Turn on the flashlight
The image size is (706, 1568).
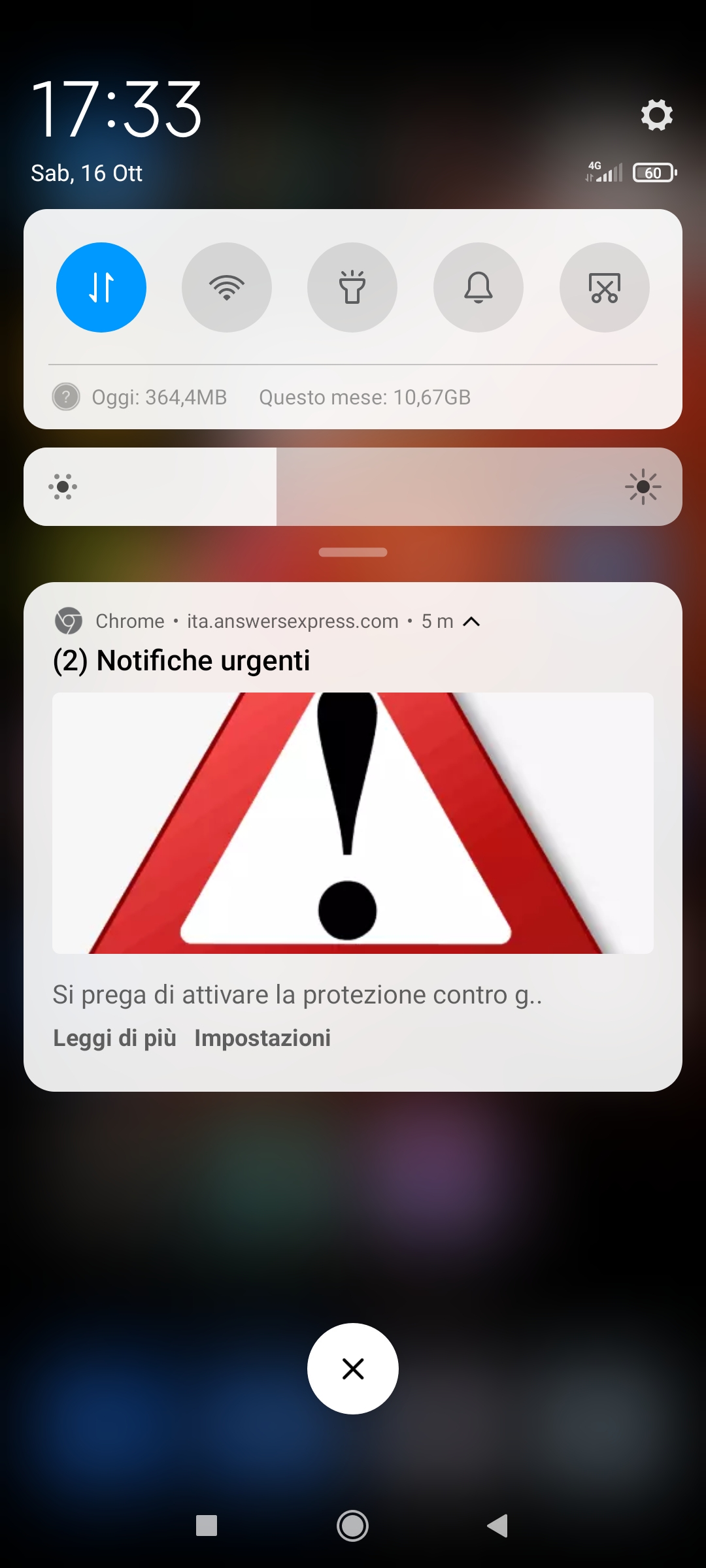pyautogui.click(x=352, y=287)
